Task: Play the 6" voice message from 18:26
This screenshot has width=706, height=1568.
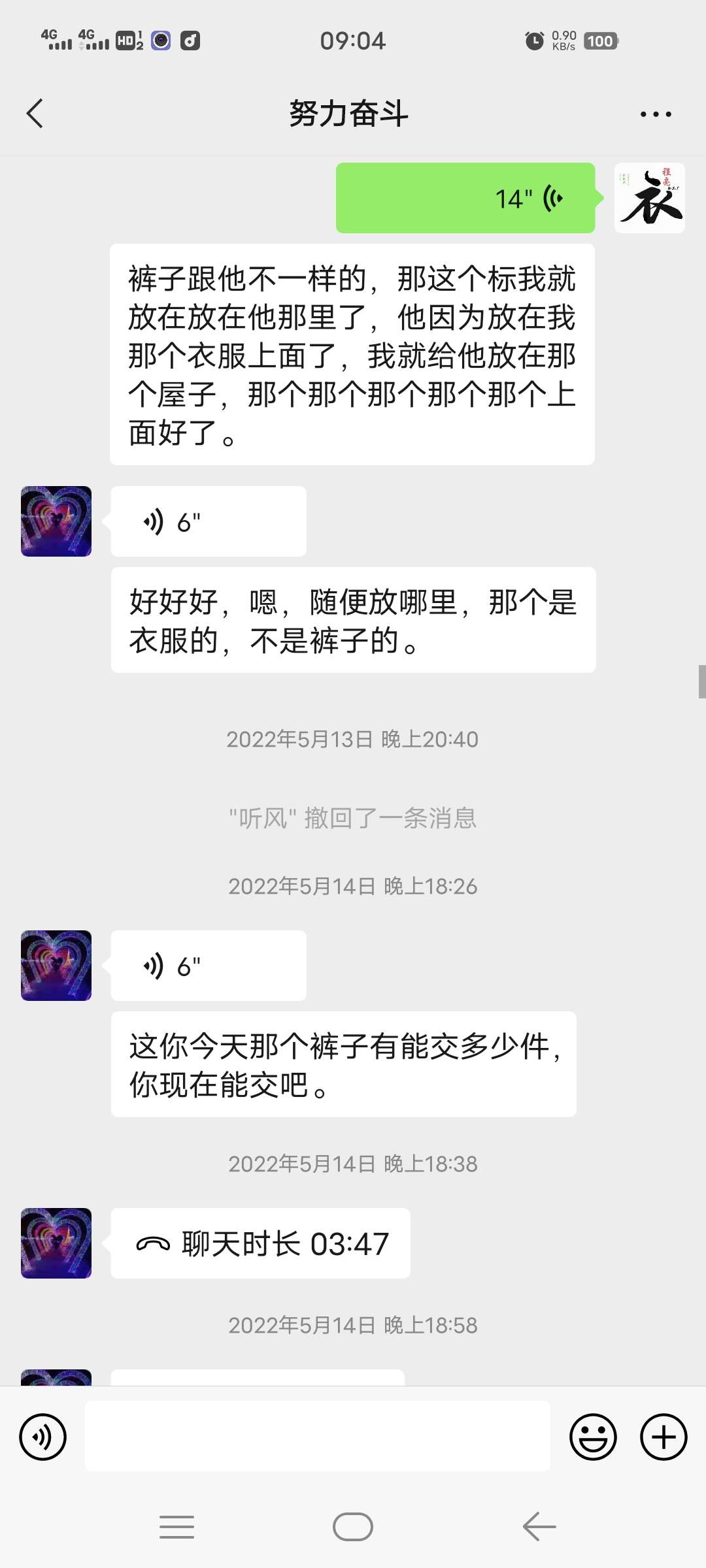Action: click(x=208, y=966)
